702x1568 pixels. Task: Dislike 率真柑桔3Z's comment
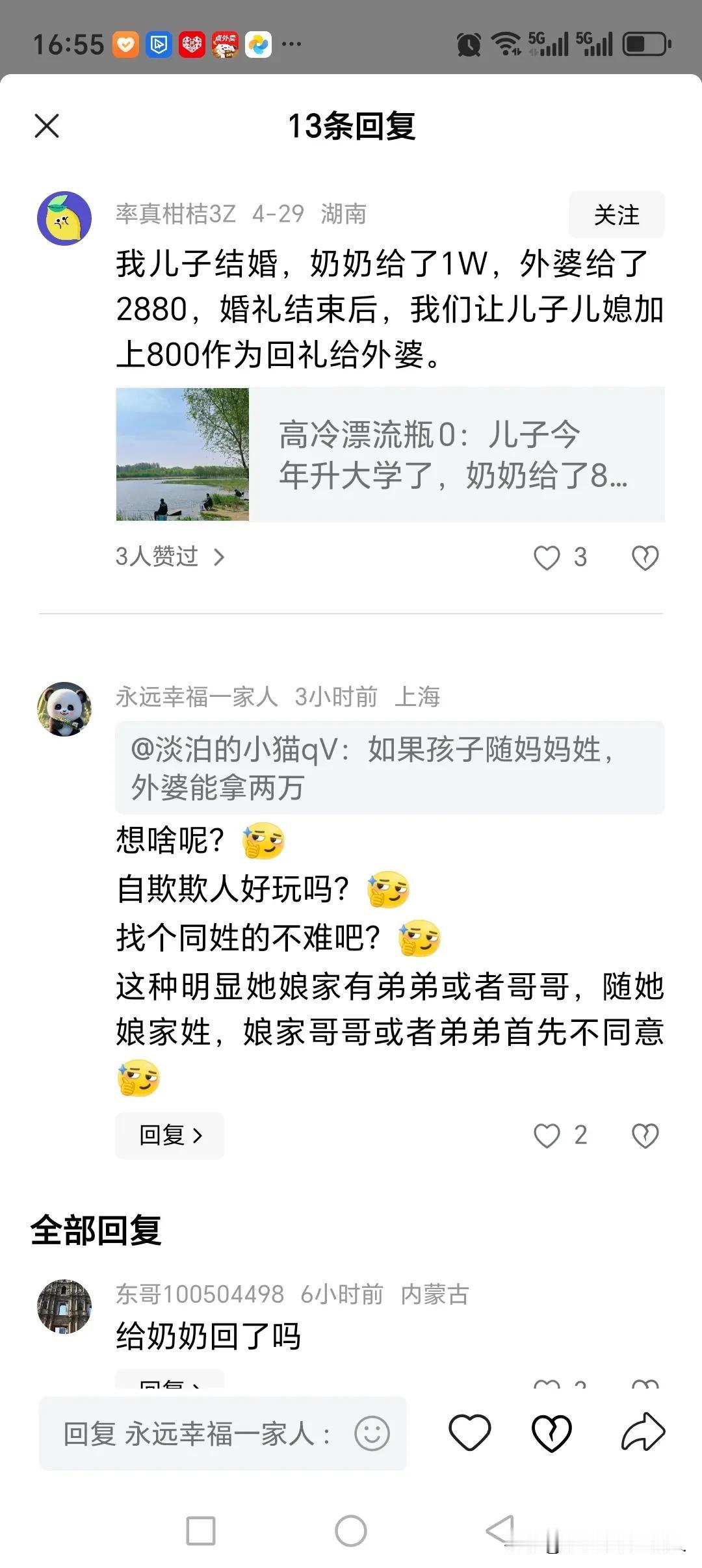click(x=645, y=558)
